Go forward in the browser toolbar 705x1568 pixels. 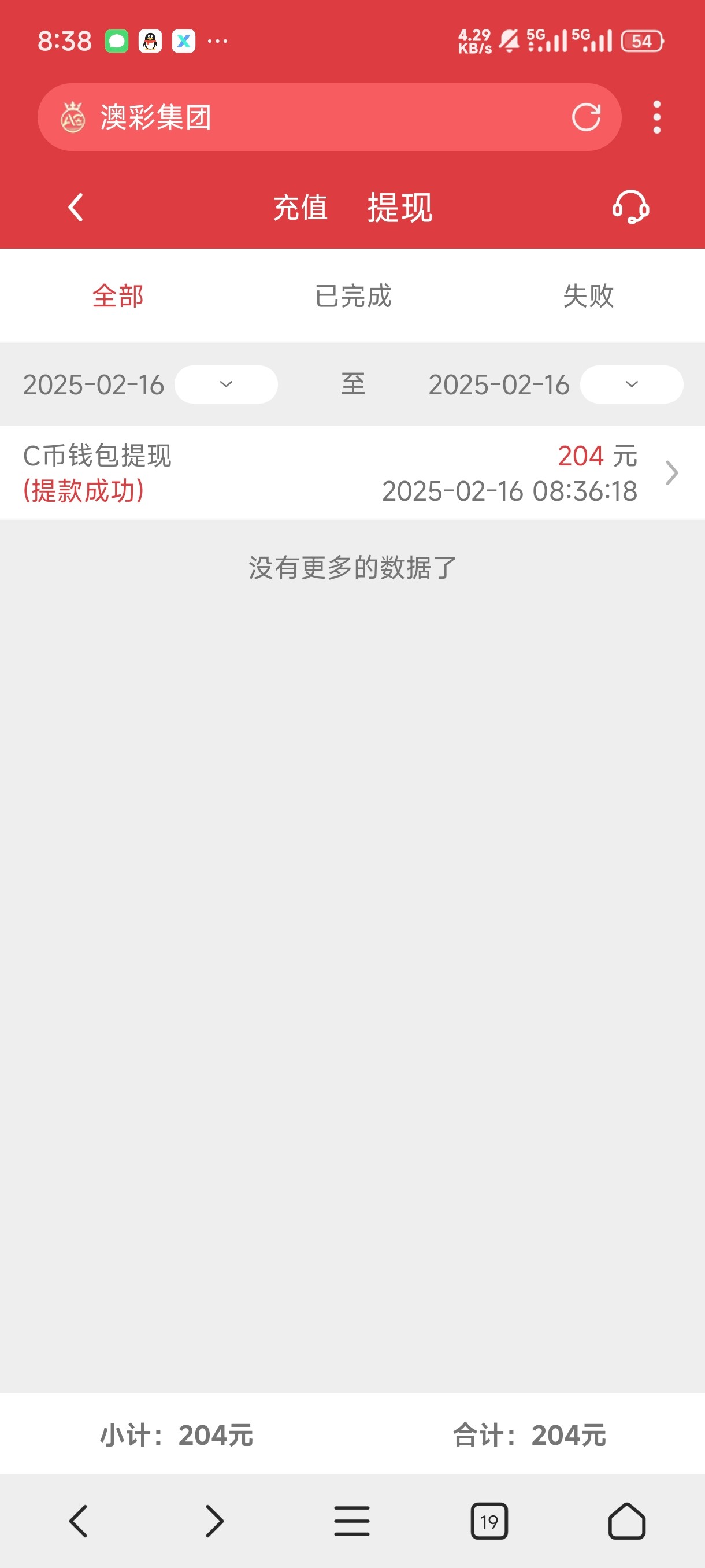click(214, 1521)
